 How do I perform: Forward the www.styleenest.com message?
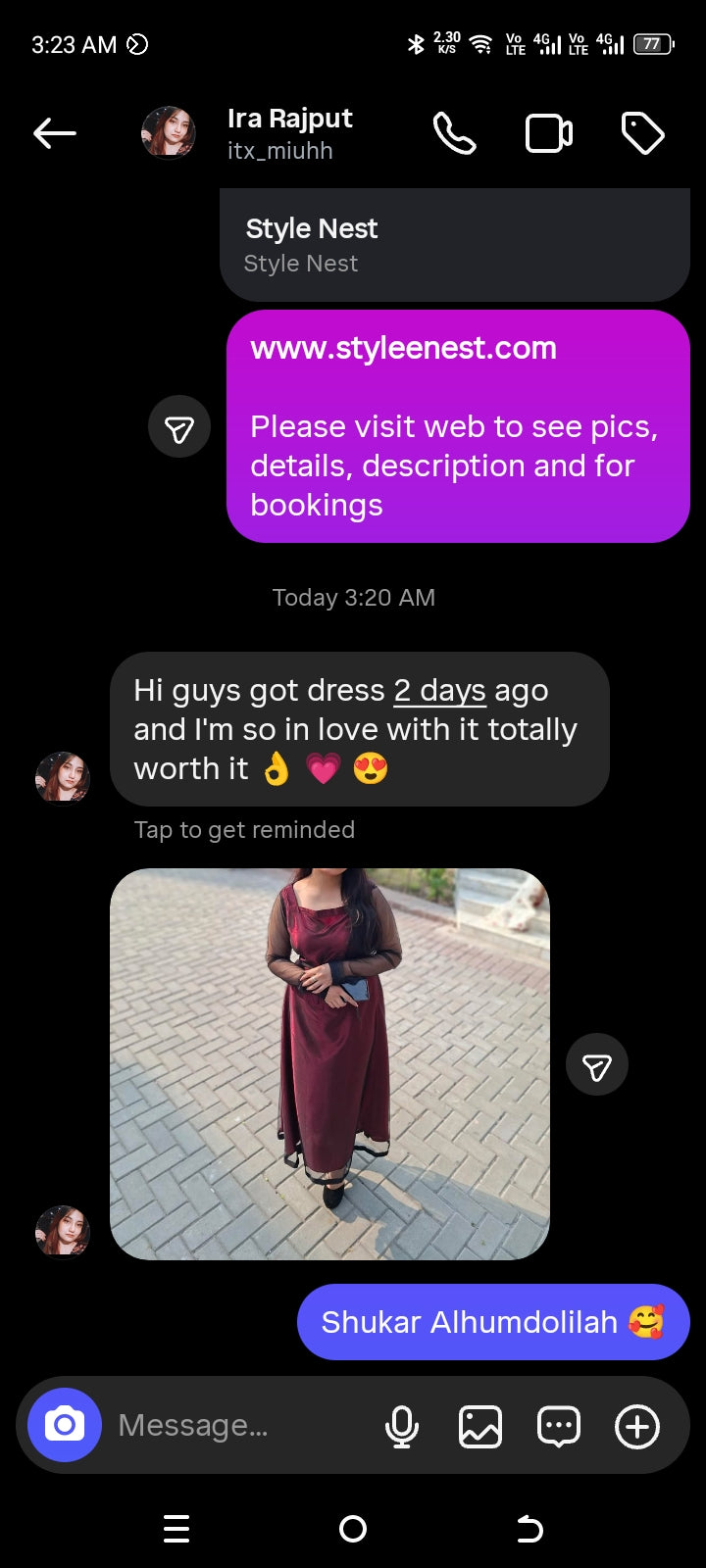[179, 427]
